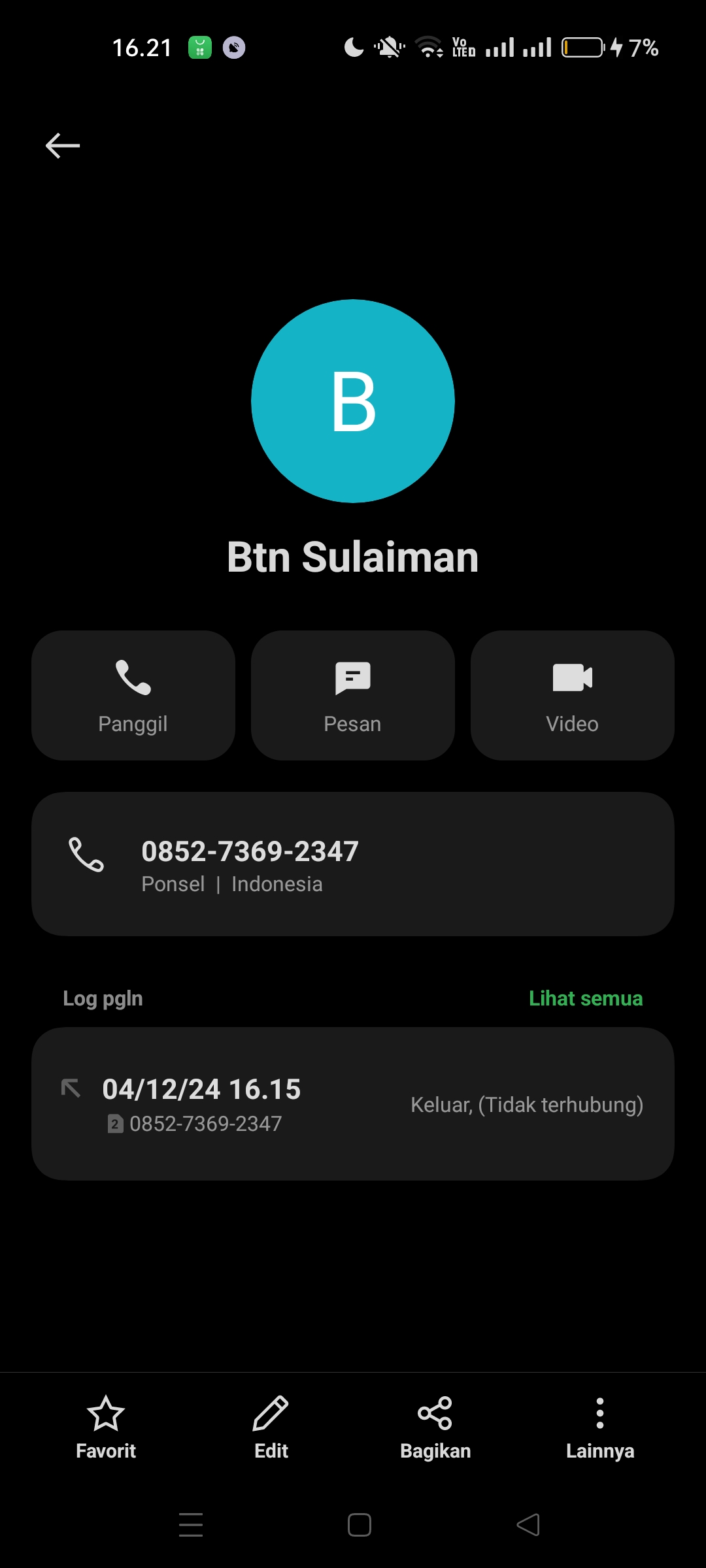706x1568 pixels.
Task: Call Btn Sulaiman with Panggil button
Action: (x=133, y=695)
